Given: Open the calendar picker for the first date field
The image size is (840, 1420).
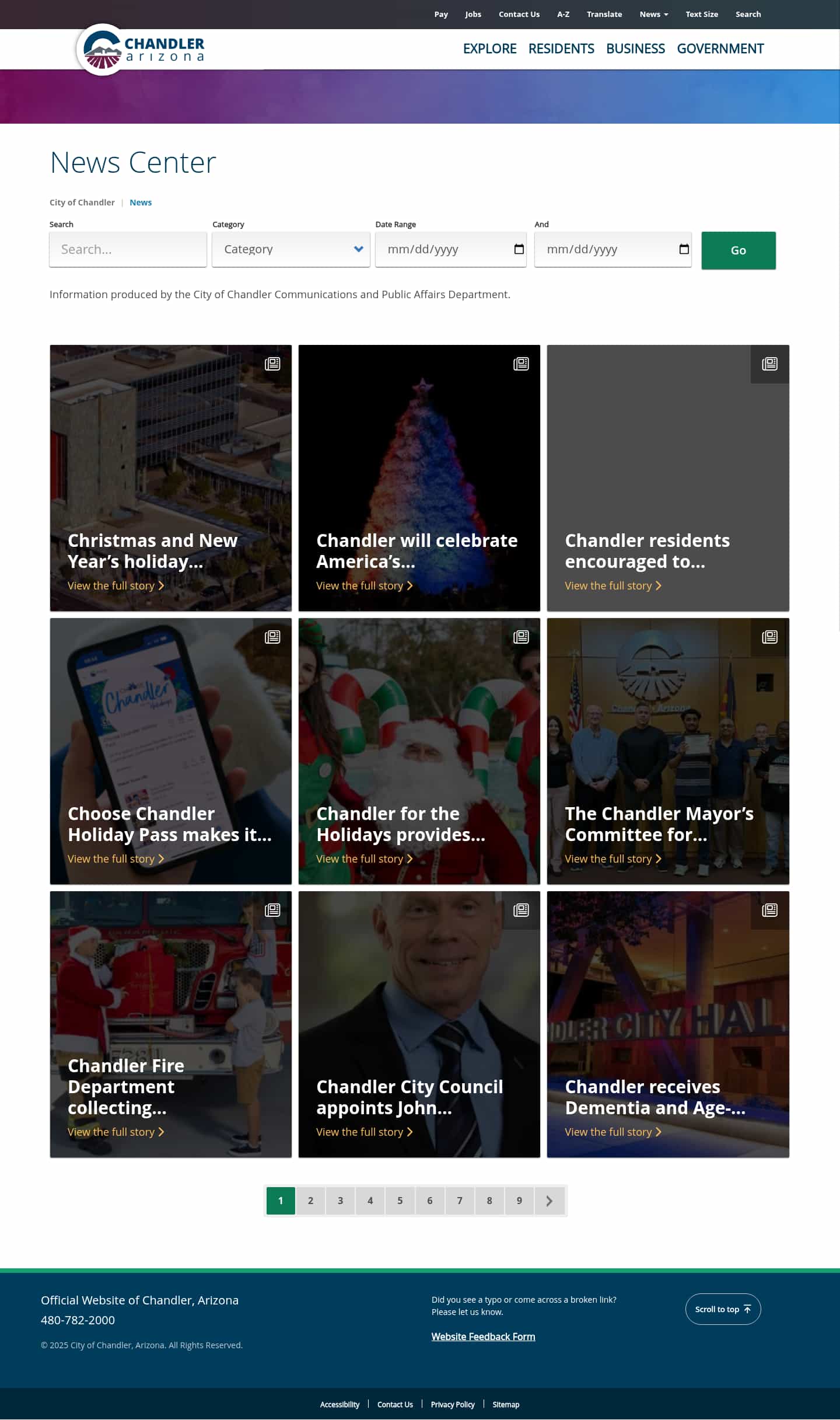Looking at the screenshot, I should [519, 249].
